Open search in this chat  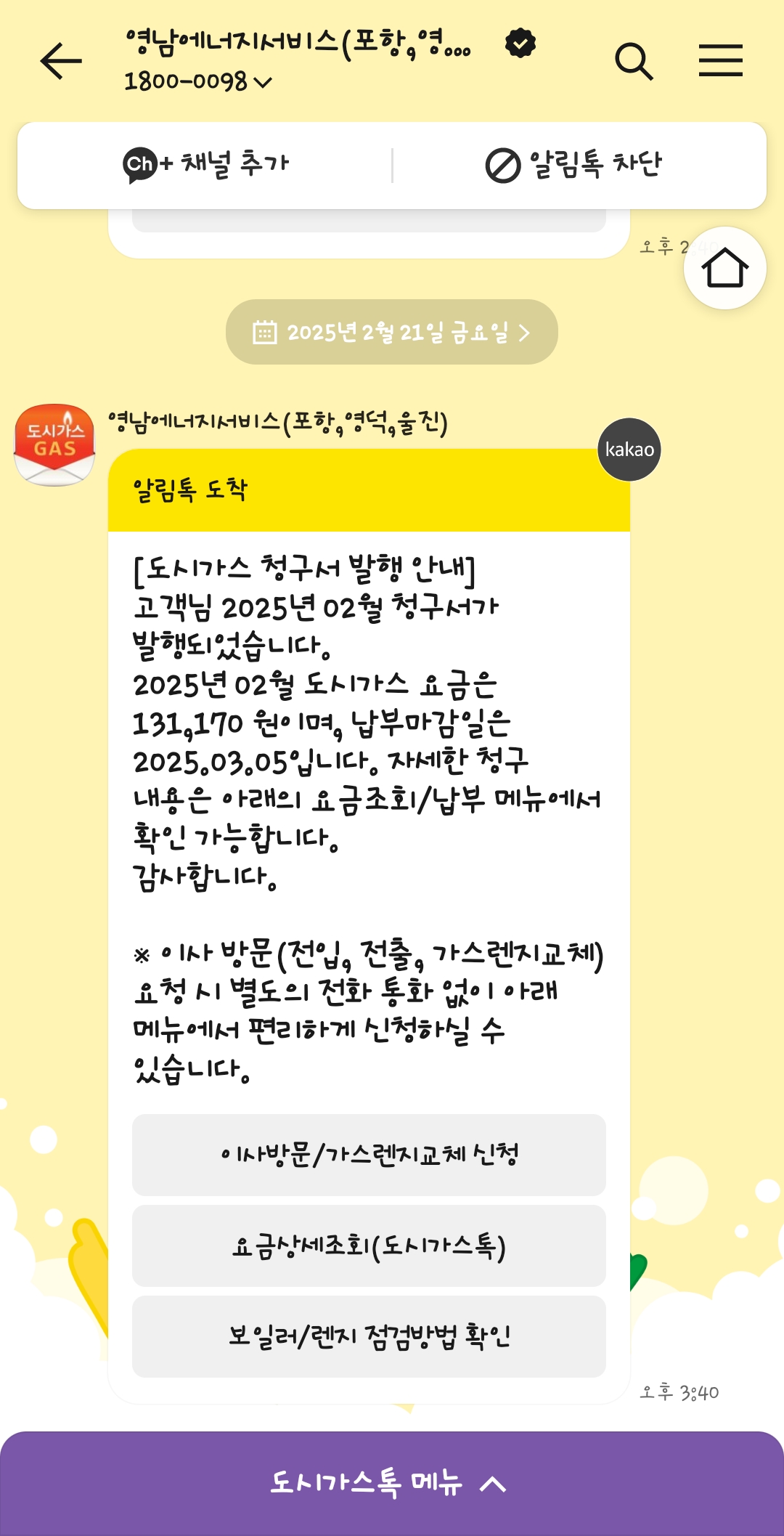[x=634, y=61]
